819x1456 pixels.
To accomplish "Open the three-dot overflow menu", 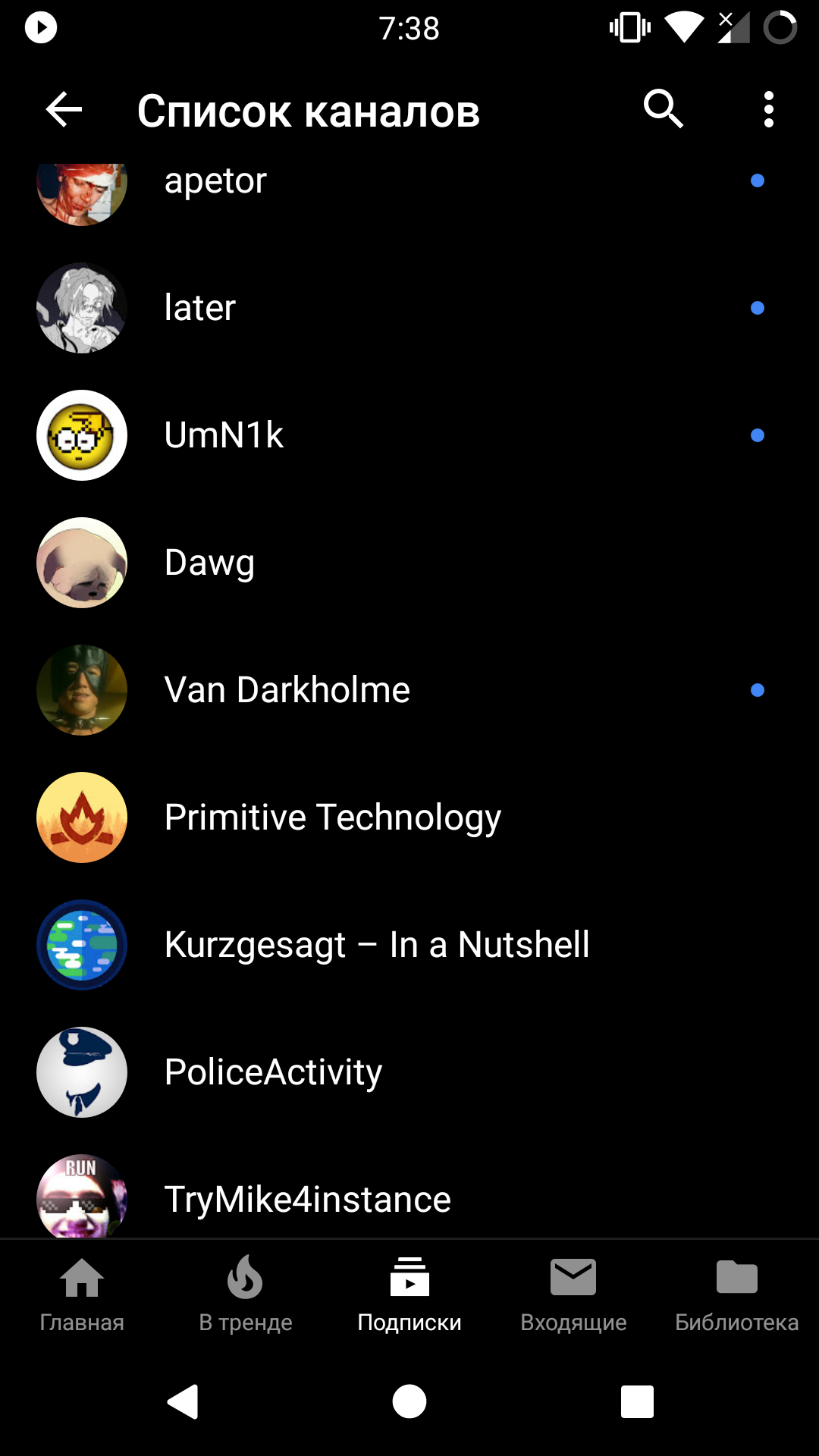I will click(768, 110).
